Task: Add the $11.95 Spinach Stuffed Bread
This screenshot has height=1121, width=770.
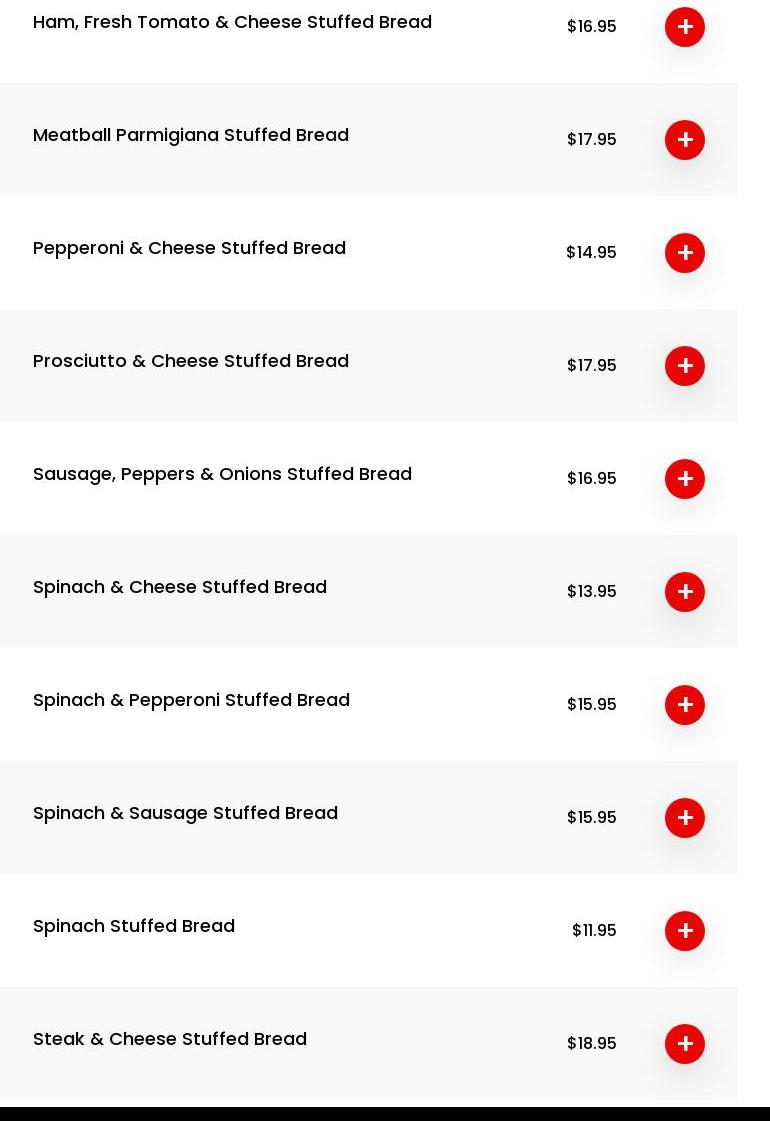Action: [685, 931]
